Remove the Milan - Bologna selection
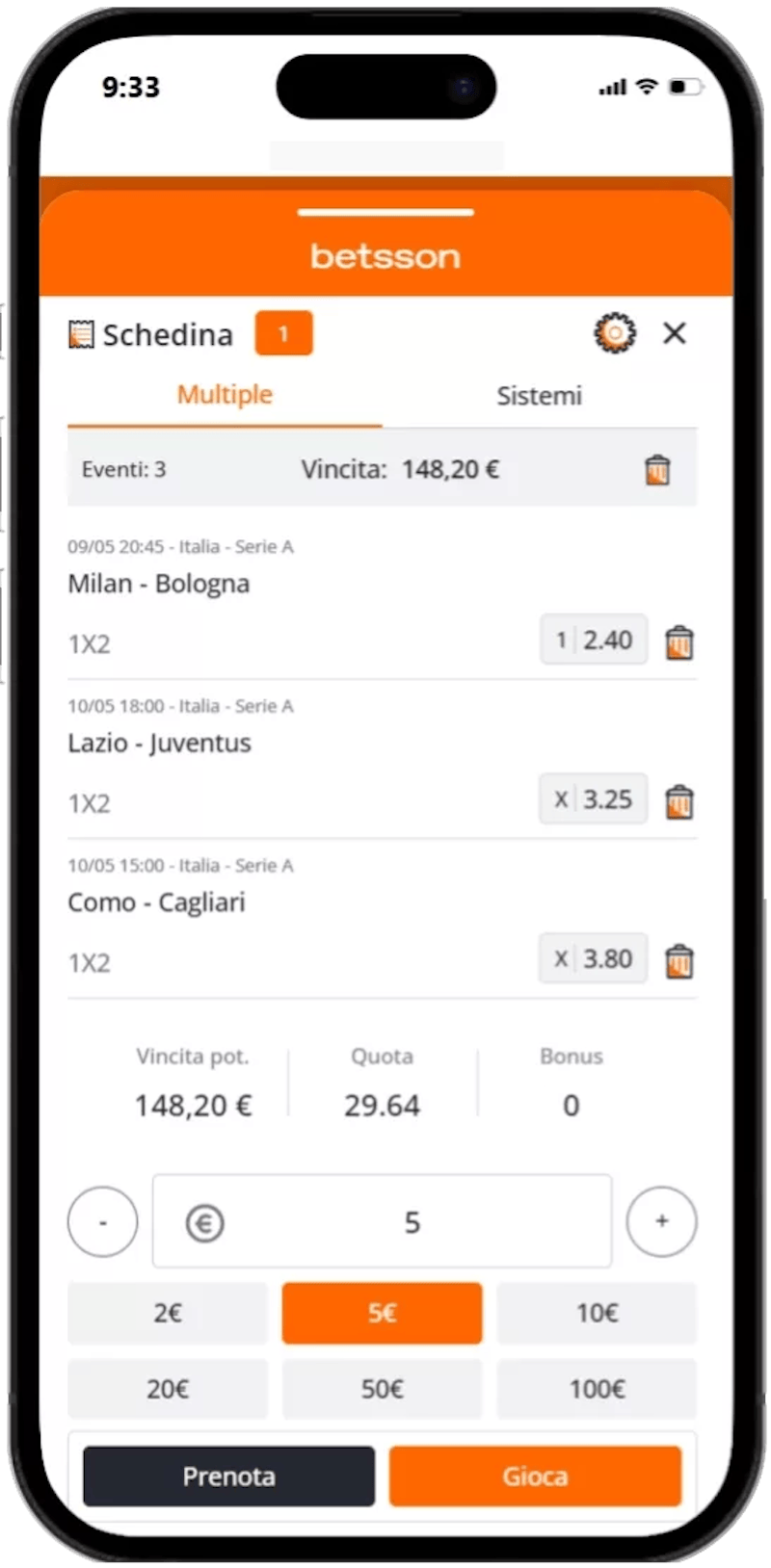Image resolution: width=771 pixels, height=1568 pixels. pos(679,641)
